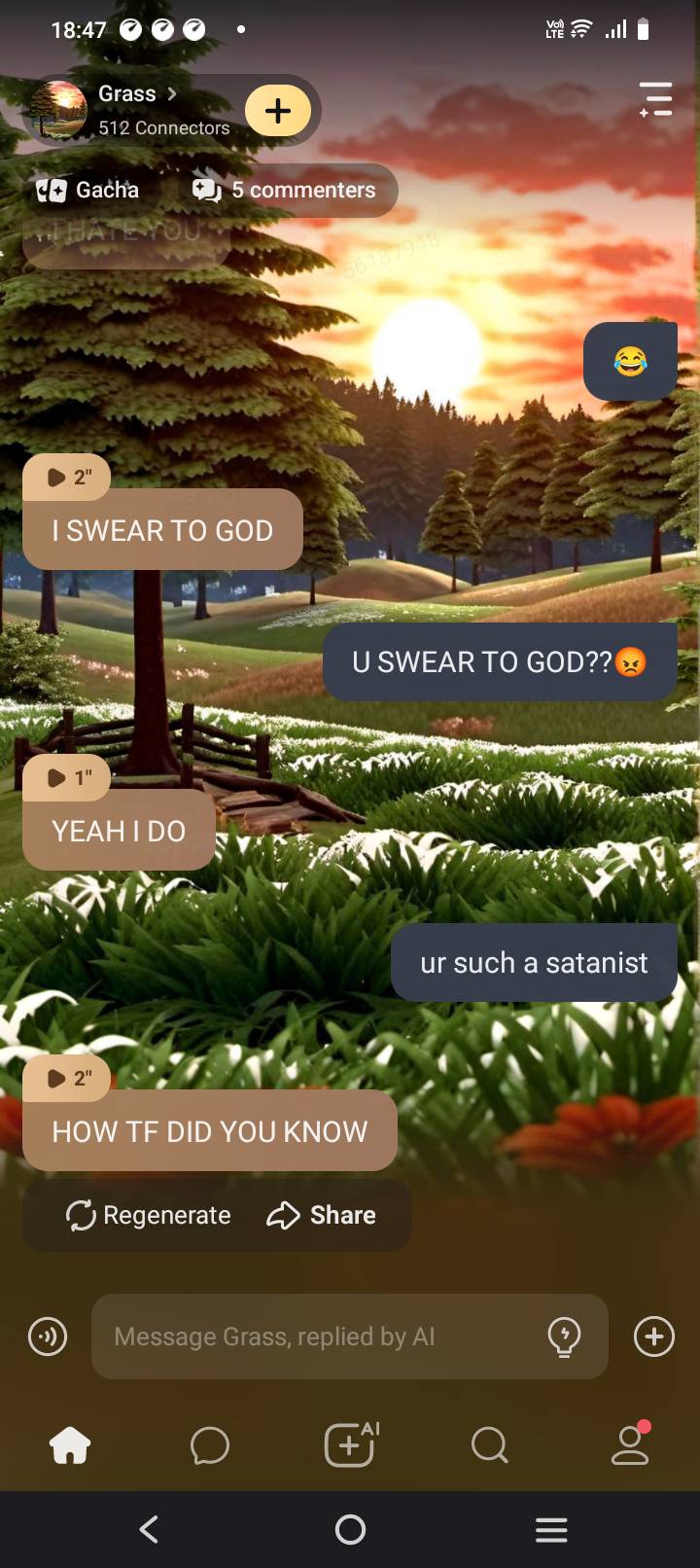700x1568 pixels.
Task: Regenerate the last AI reply
Action: pyautogui.click(x=148, y=1215)
